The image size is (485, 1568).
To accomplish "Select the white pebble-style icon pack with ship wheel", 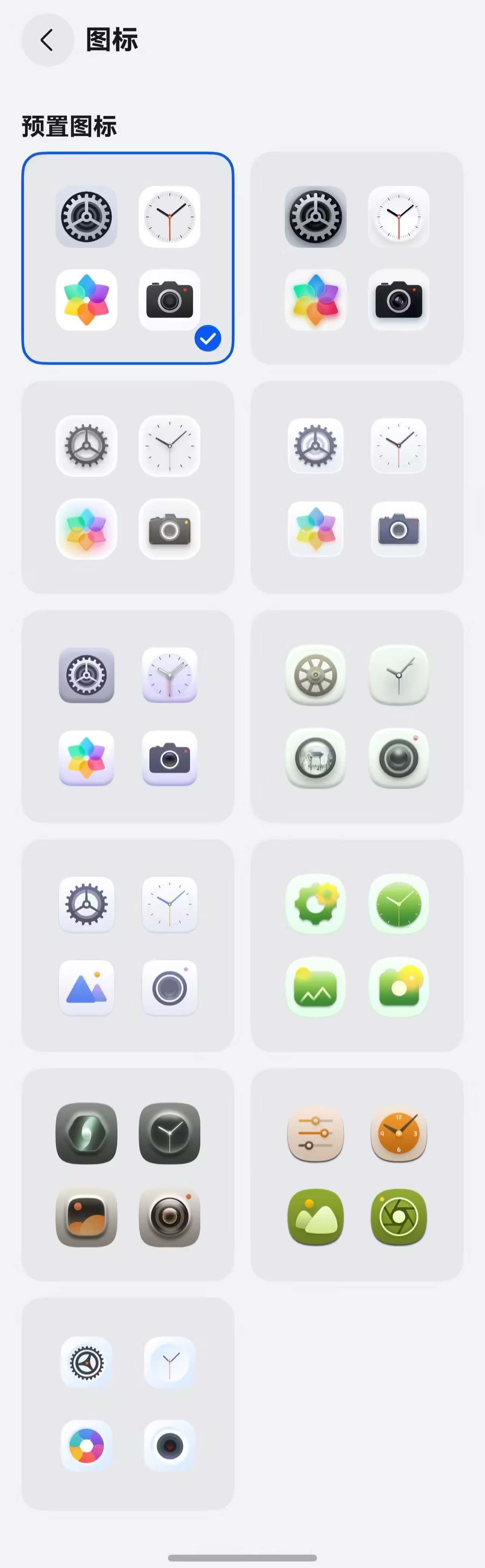I will coord(357,716).
